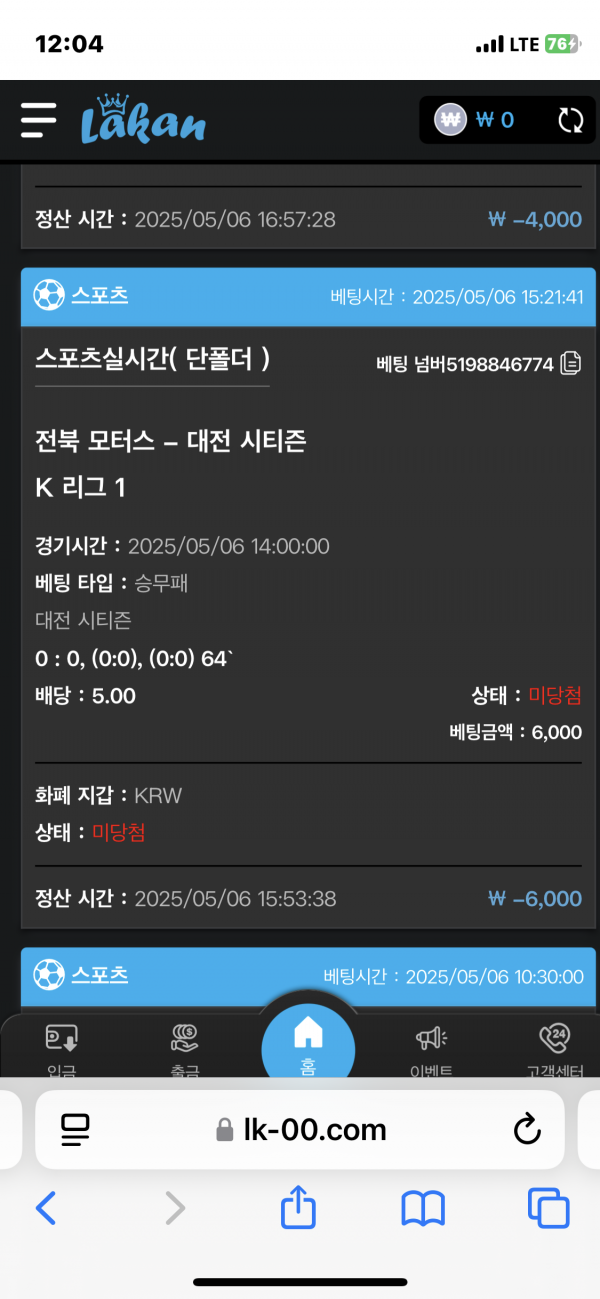600x1299 pixels.
Task: Open Safari page settings menu
Action: pyautogui.click(x=75, y=1130)
